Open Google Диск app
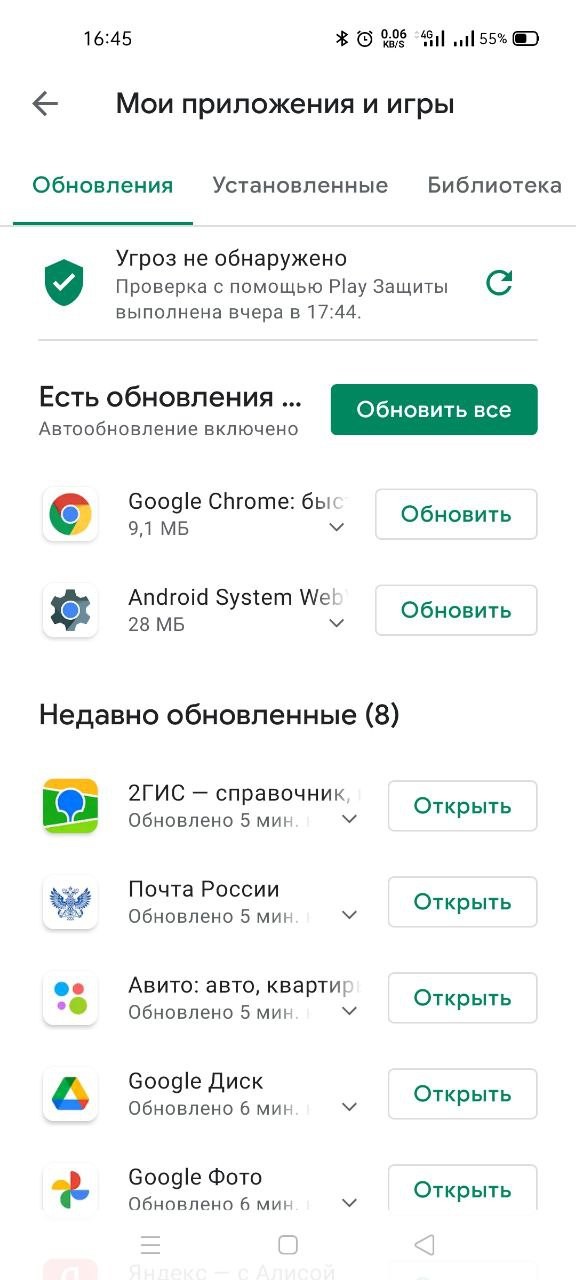 (462, 1094)
